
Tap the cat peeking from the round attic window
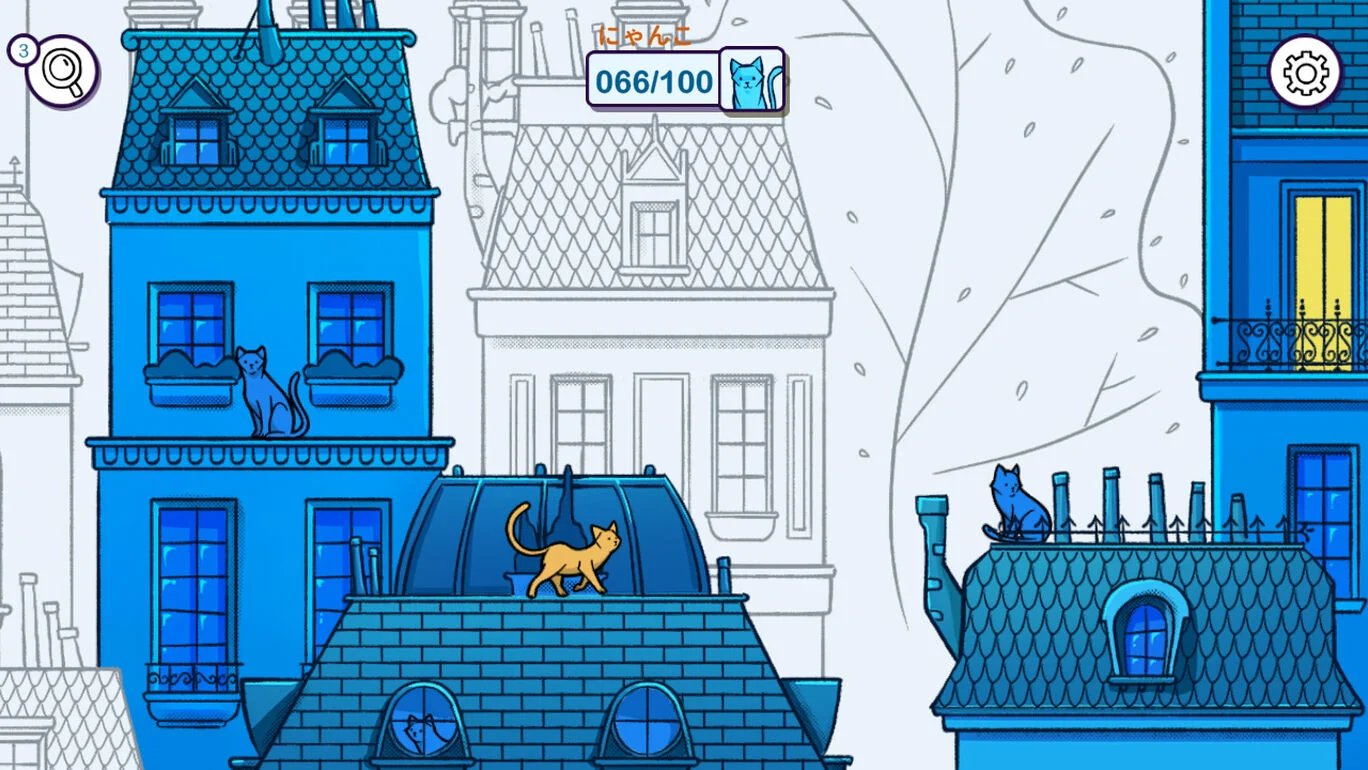(x=420, y=734)
